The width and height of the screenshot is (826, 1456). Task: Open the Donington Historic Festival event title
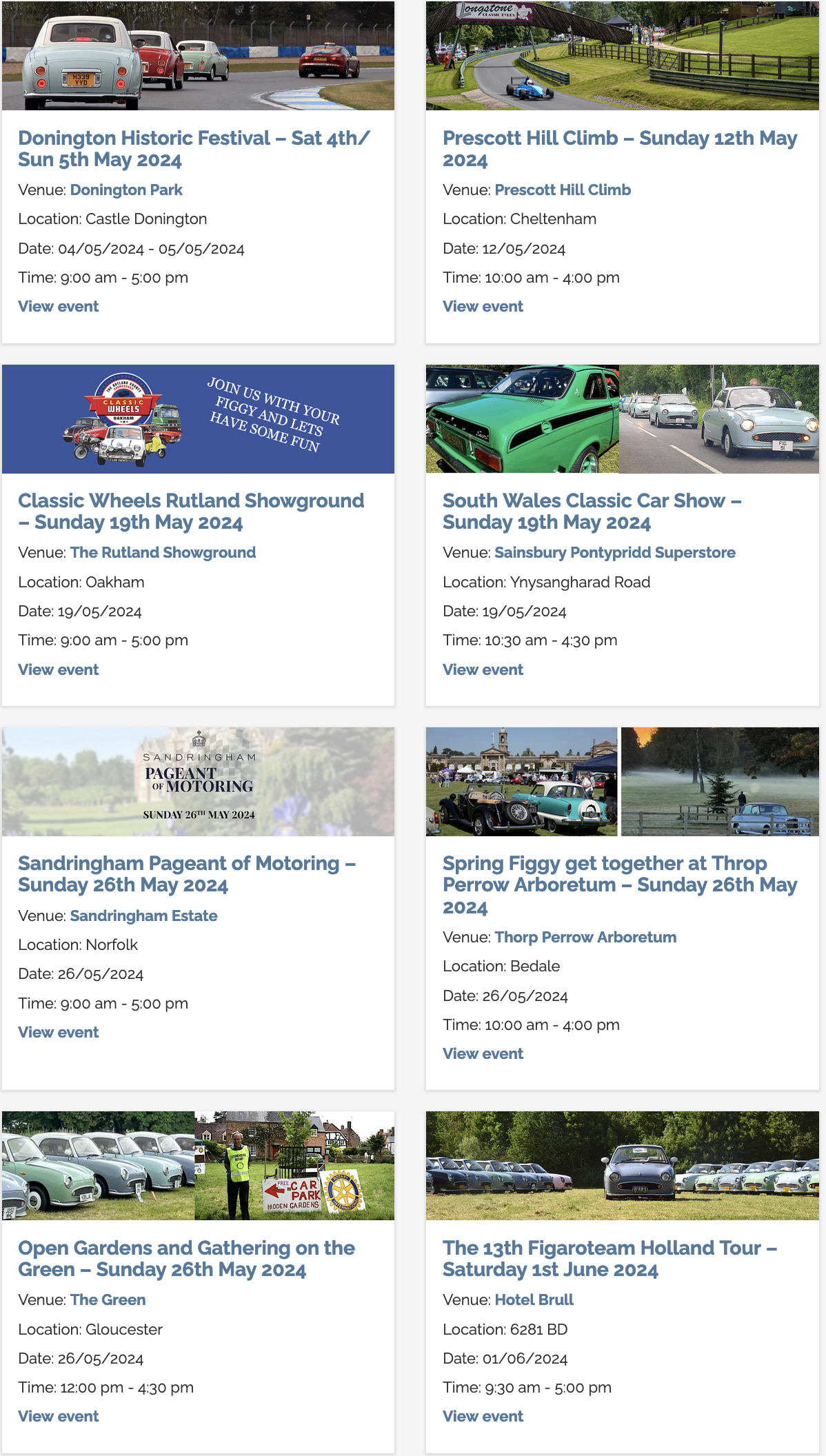pos(194,149)
